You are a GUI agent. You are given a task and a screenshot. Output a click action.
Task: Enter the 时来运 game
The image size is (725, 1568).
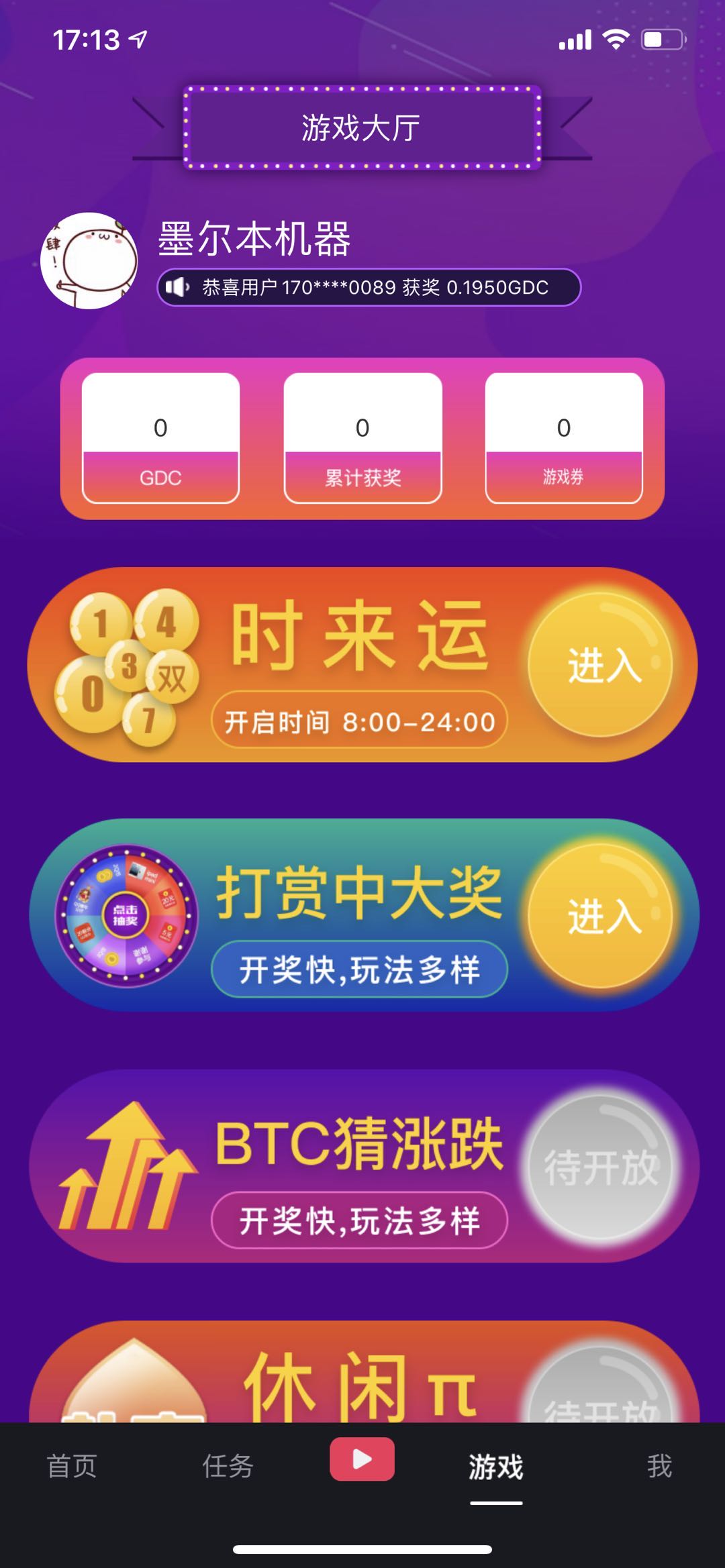pos(600,664)
